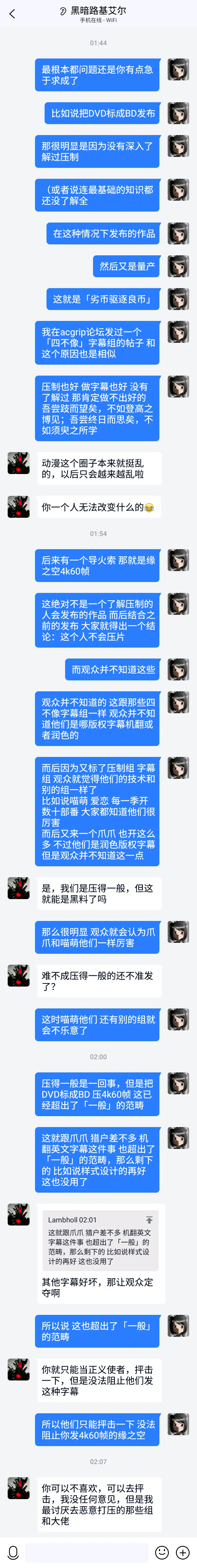Open the plus attachments menu
The width and height of the screenshot is (197, 1568).
pyautogui.click(x=183, y=1552)
